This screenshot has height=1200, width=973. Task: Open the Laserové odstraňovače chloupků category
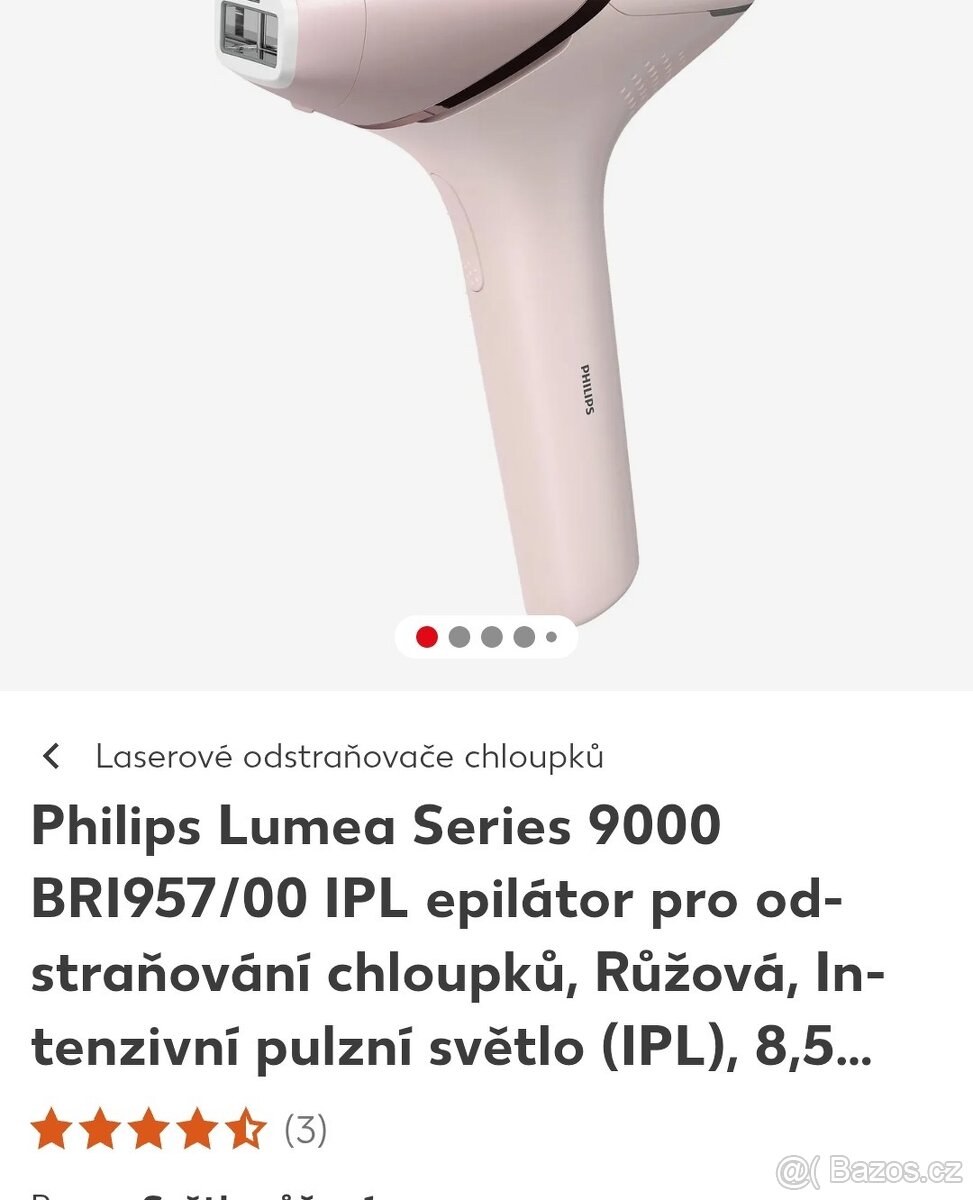click(x=349, y=757)
